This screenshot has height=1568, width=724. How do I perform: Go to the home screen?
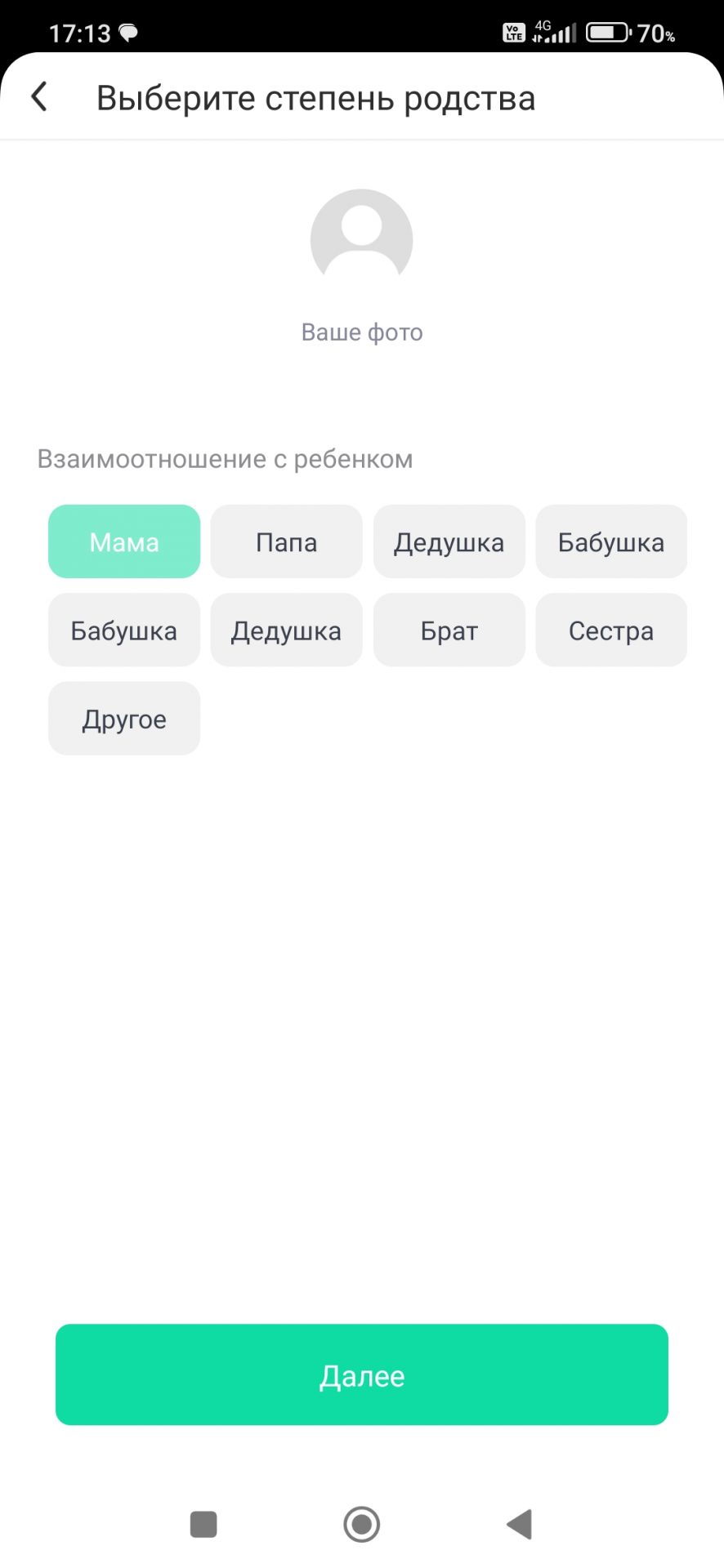(361, 1524)
